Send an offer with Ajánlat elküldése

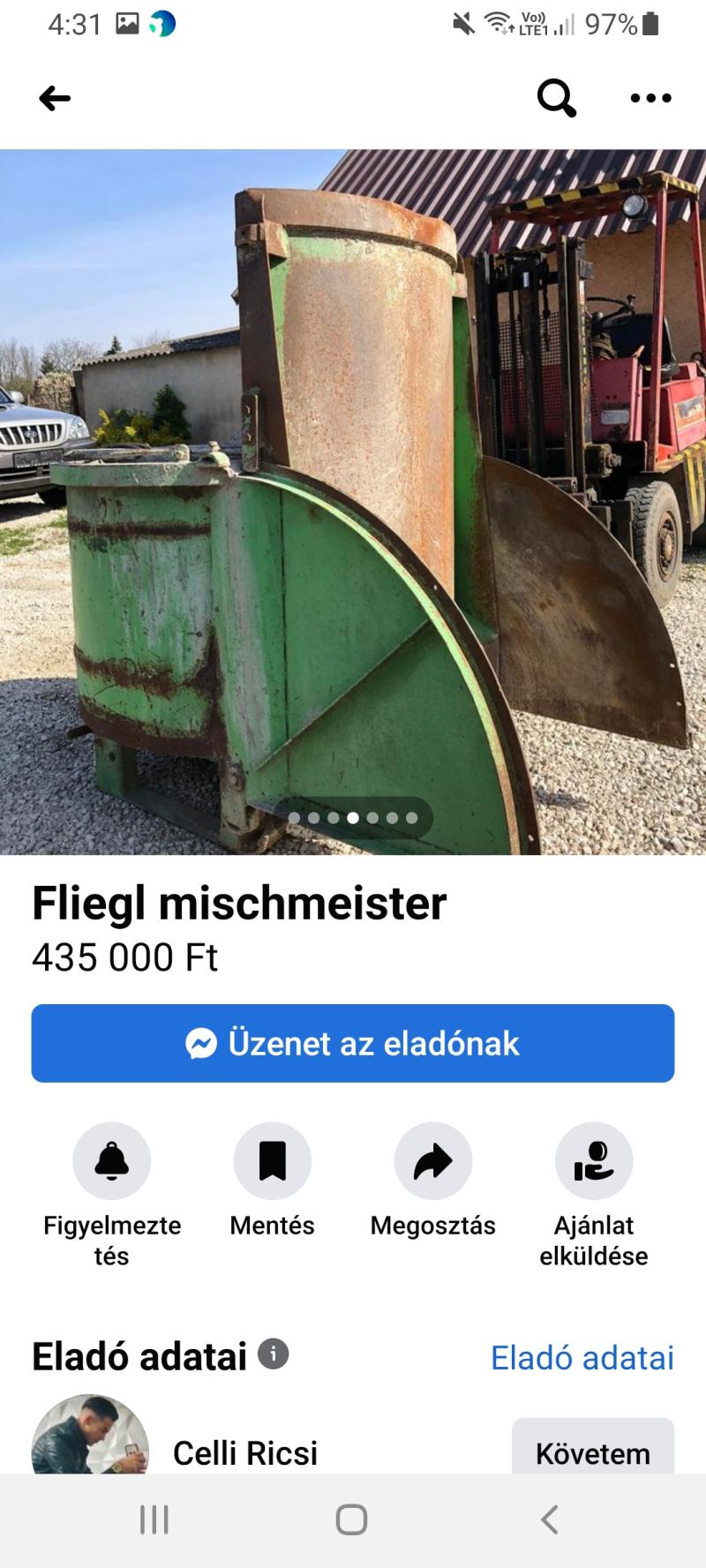[594, 1161]
